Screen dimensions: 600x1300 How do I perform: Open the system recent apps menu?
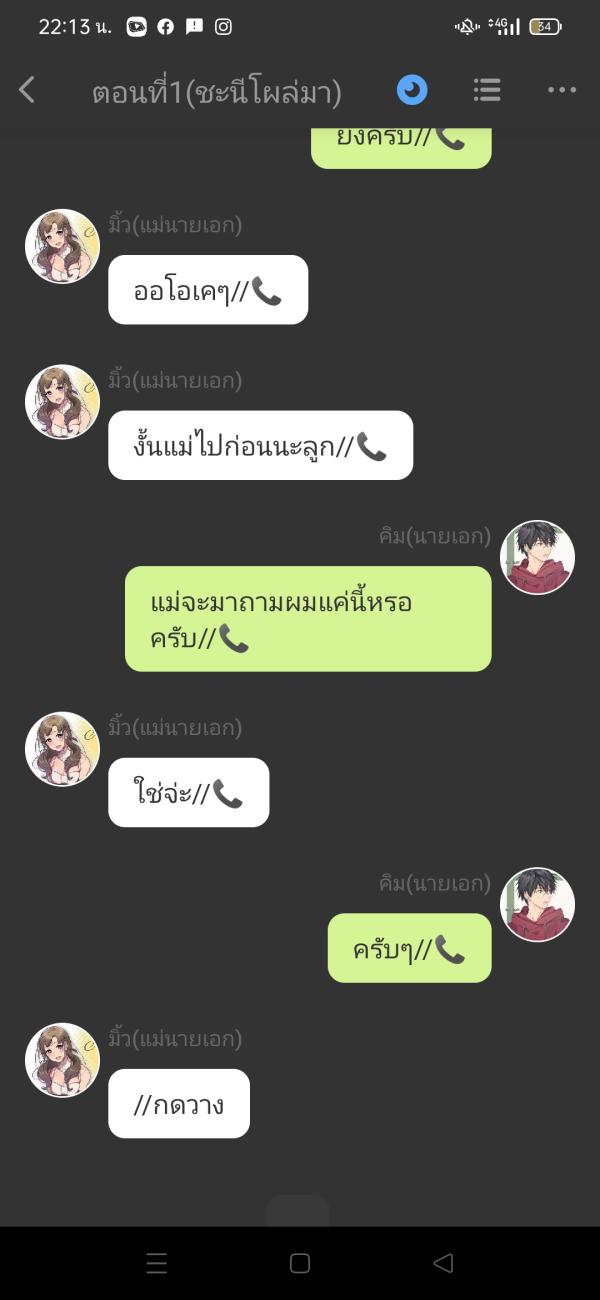click(x=157, y=1263)
